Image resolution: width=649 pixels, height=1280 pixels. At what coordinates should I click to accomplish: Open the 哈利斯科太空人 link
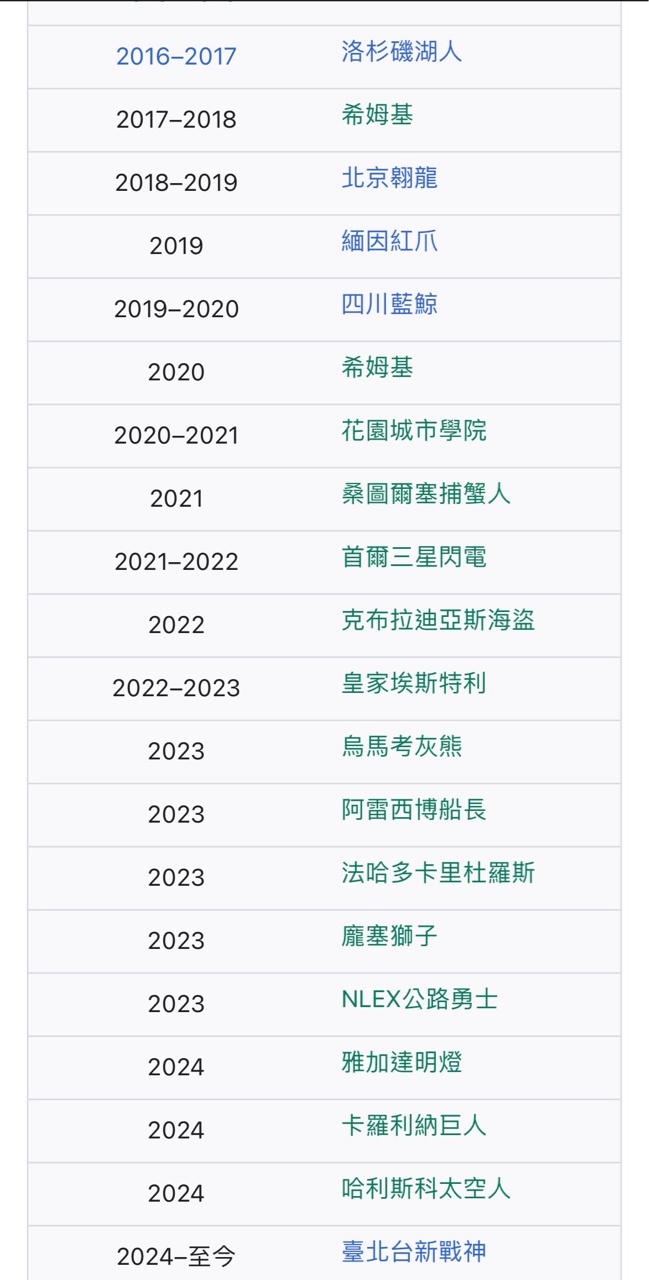(426, 1188)
